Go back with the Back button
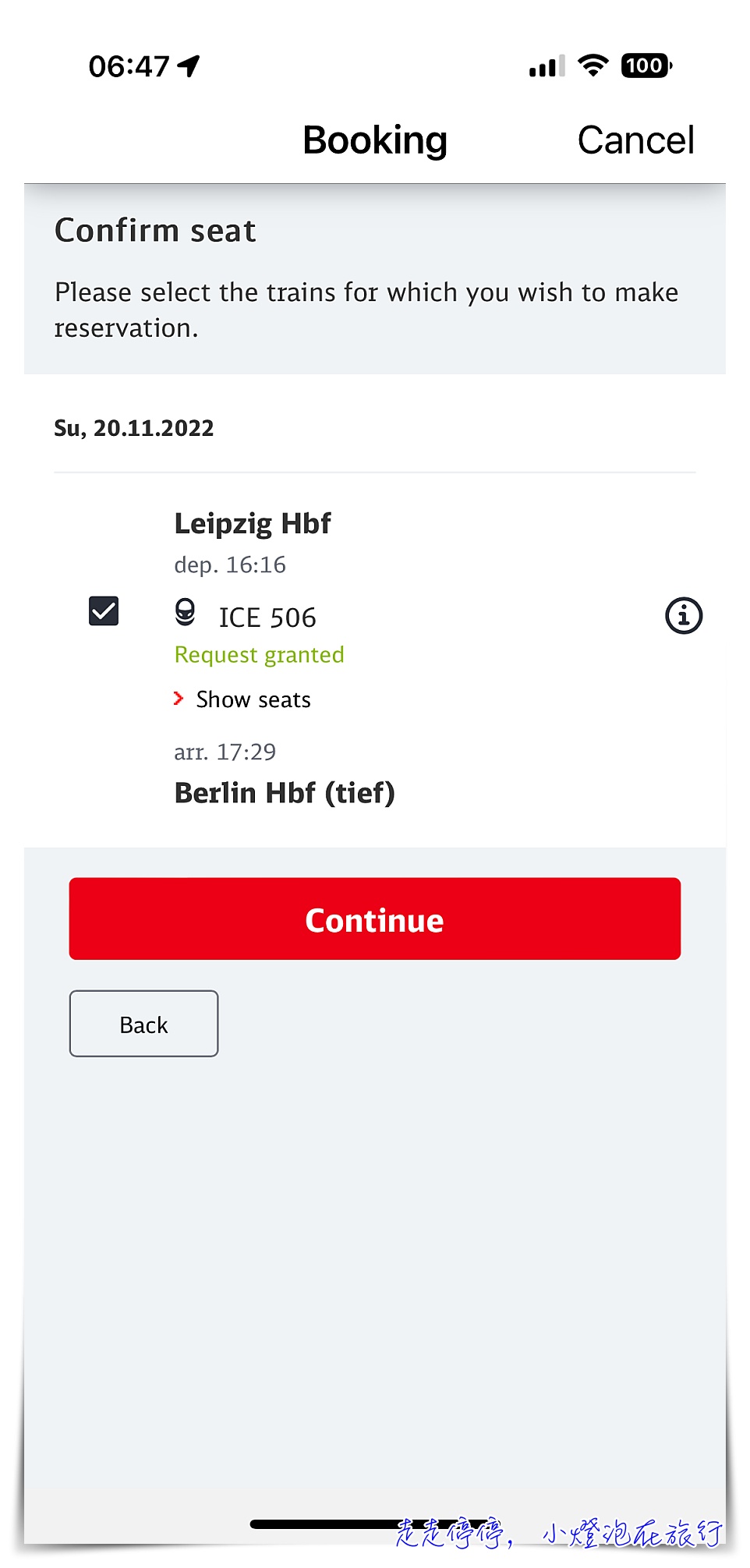This screenshot has width=750, height=1568. pos(143,1024)
